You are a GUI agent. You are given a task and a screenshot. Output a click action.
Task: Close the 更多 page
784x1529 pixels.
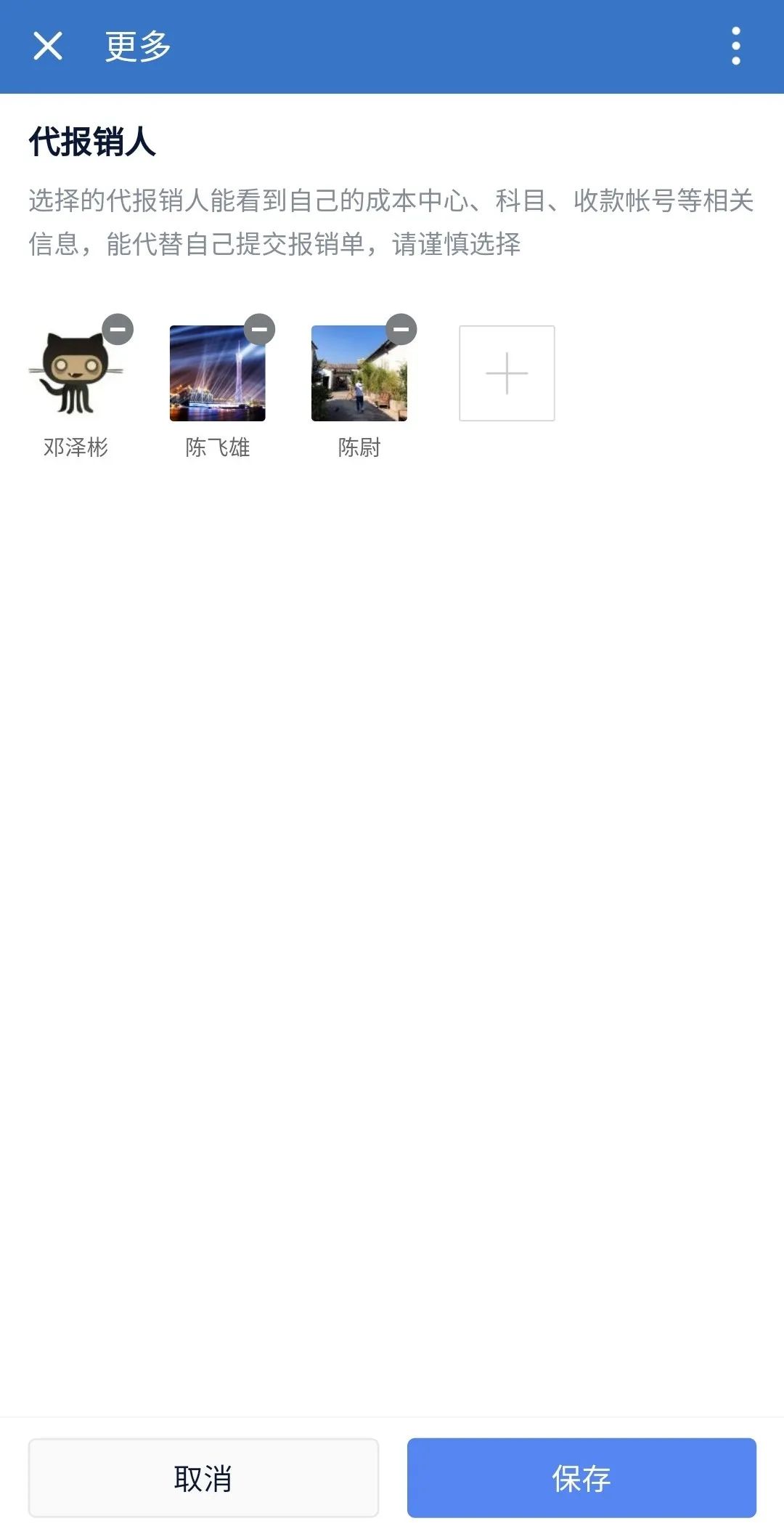click(48, 46)
